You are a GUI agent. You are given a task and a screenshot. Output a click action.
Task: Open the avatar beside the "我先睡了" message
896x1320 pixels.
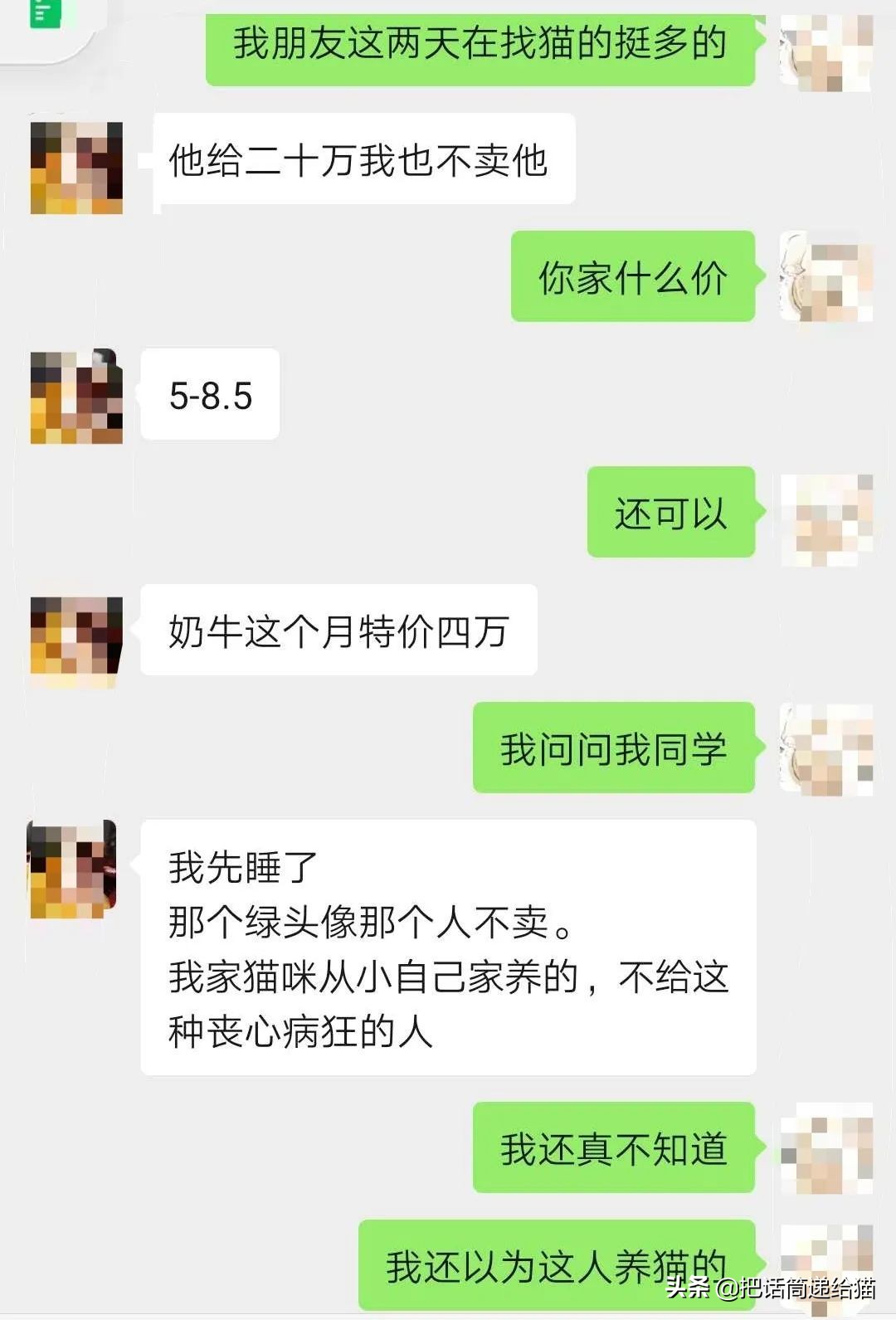pos(74,867)
